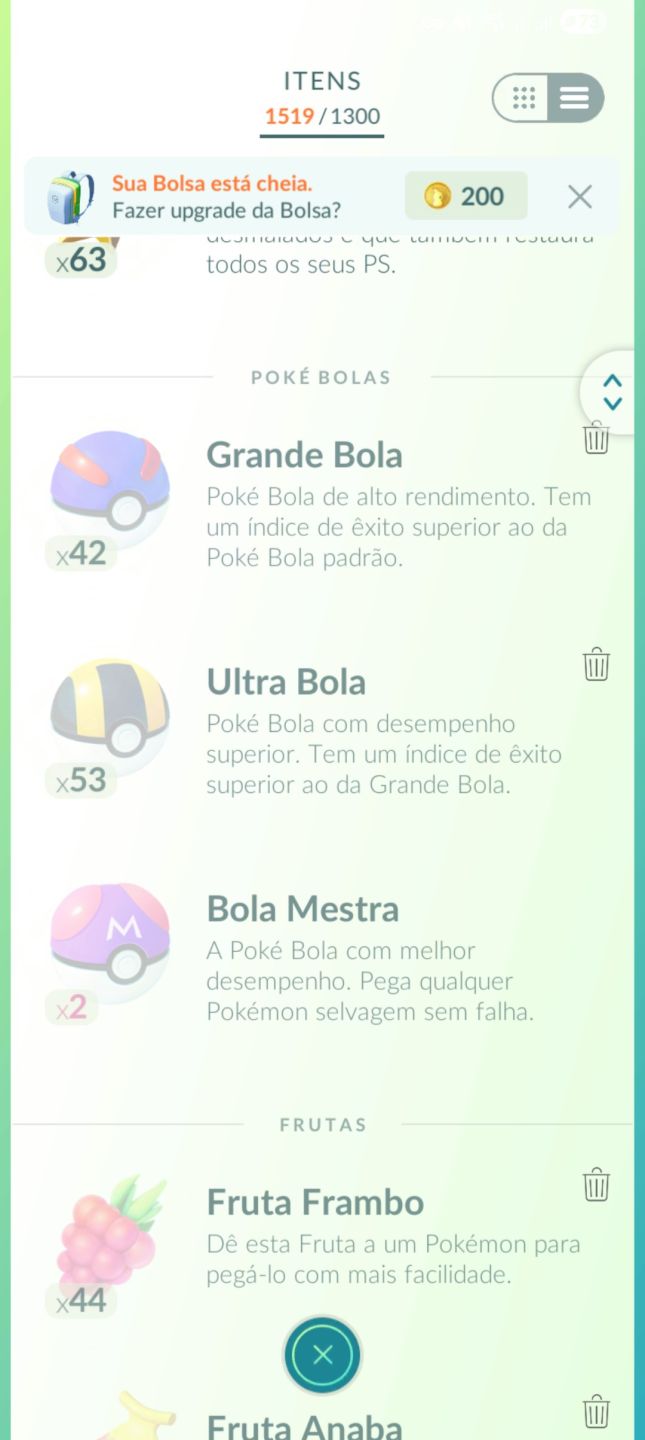Image resolution: width=645 pixels, height=1440 pixels.
Task: Dismiss the full bag banner
Action: pyautogui.click(x=580, y=196)
